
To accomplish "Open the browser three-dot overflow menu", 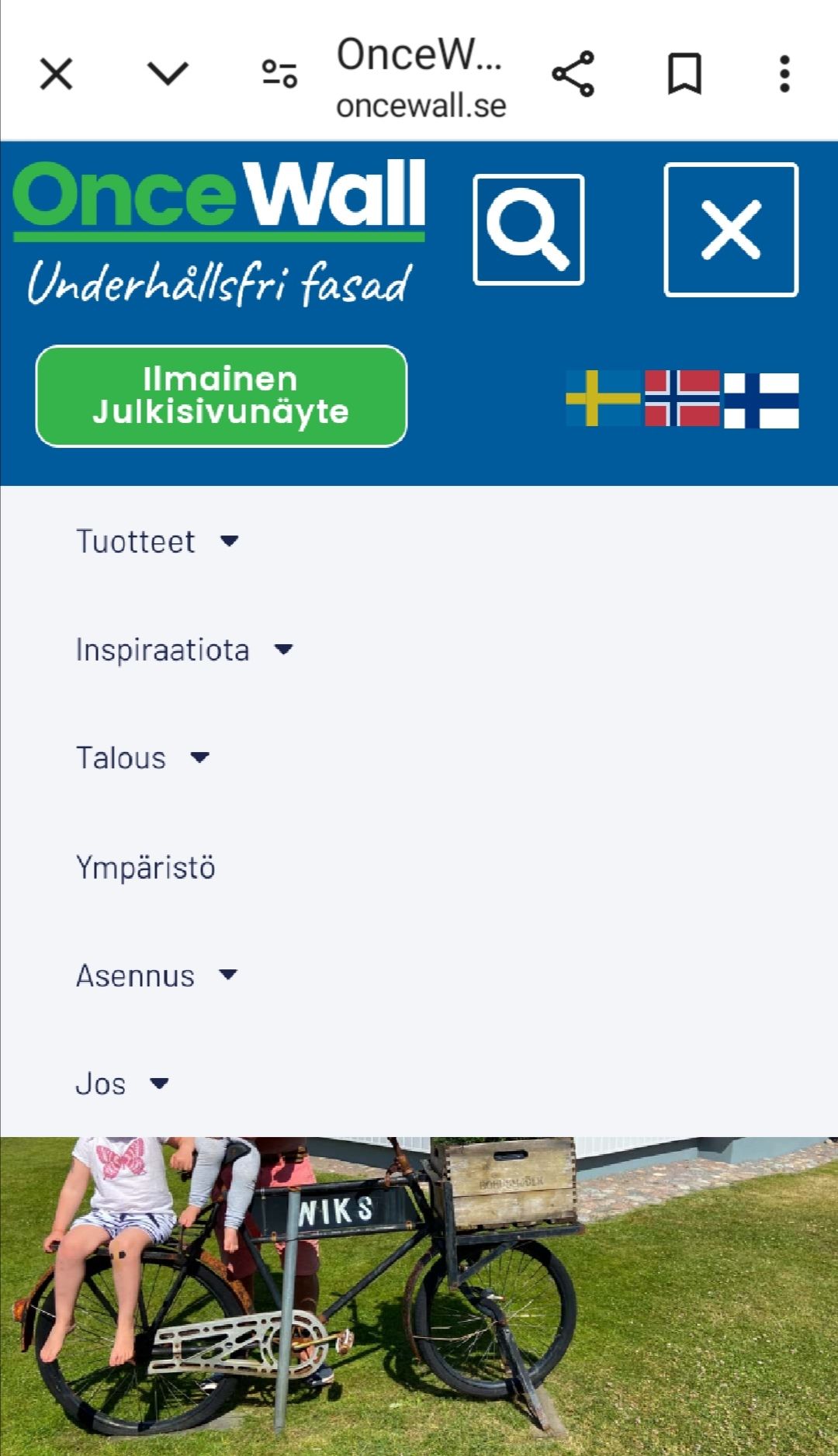I will pos(784,75).
